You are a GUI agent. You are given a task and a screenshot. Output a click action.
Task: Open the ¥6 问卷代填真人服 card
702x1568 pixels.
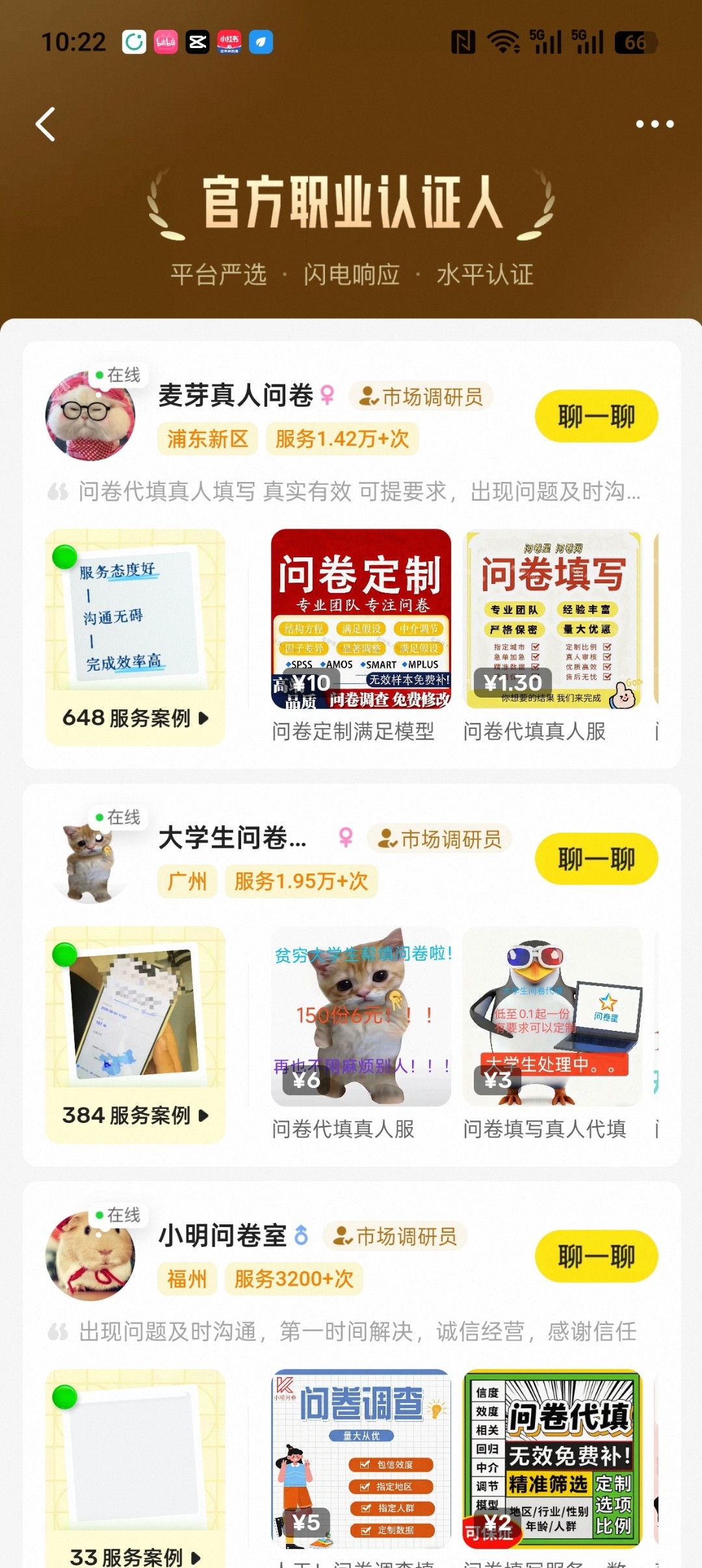click(361, 1034)
